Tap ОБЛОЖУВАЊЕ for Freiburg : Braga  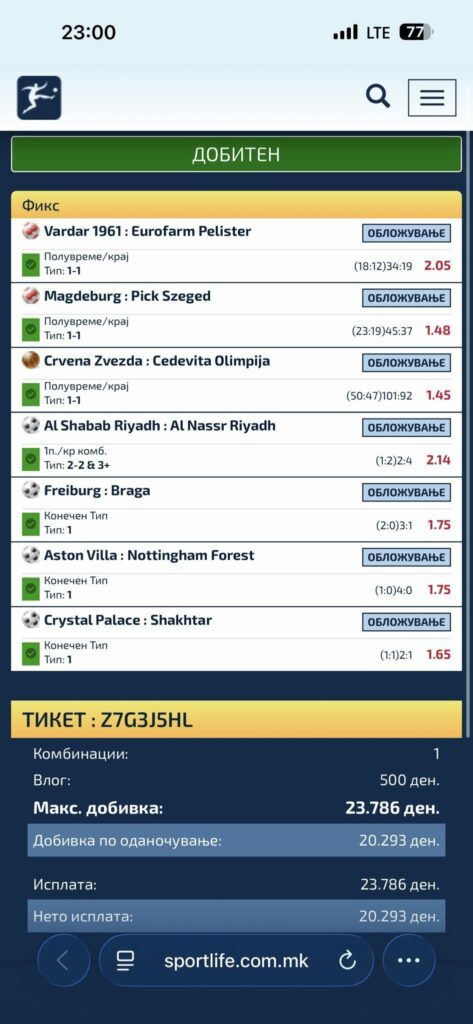406,492
